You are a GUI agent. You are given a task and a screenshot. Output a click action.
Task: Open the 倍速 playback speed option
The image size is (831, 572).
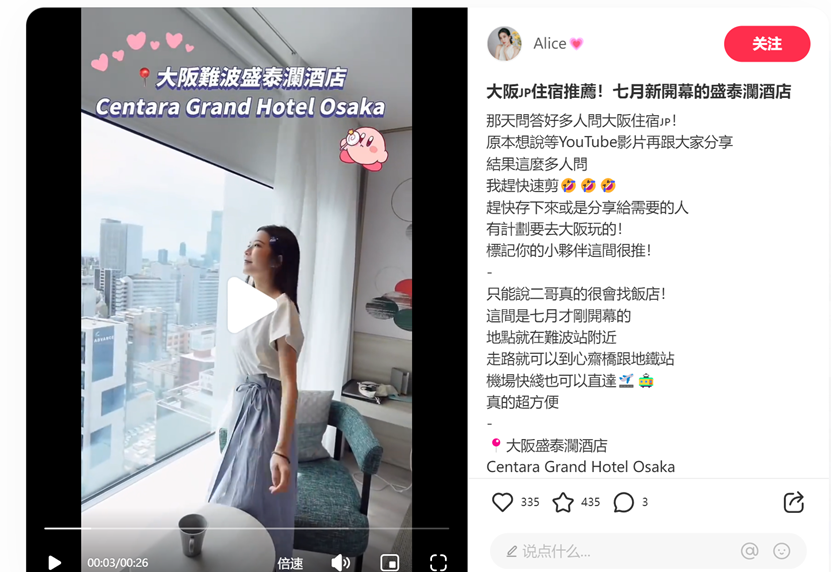[290, 563]
